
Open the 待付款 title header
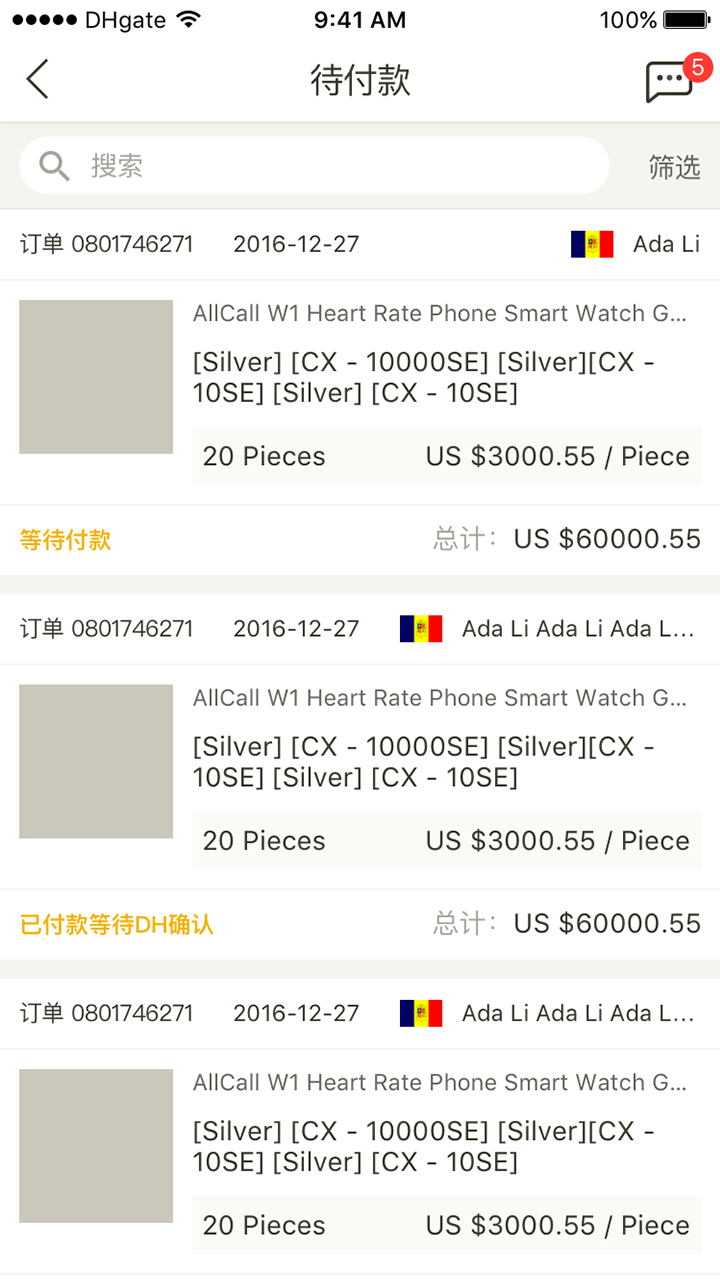click(x=360, y=79)
